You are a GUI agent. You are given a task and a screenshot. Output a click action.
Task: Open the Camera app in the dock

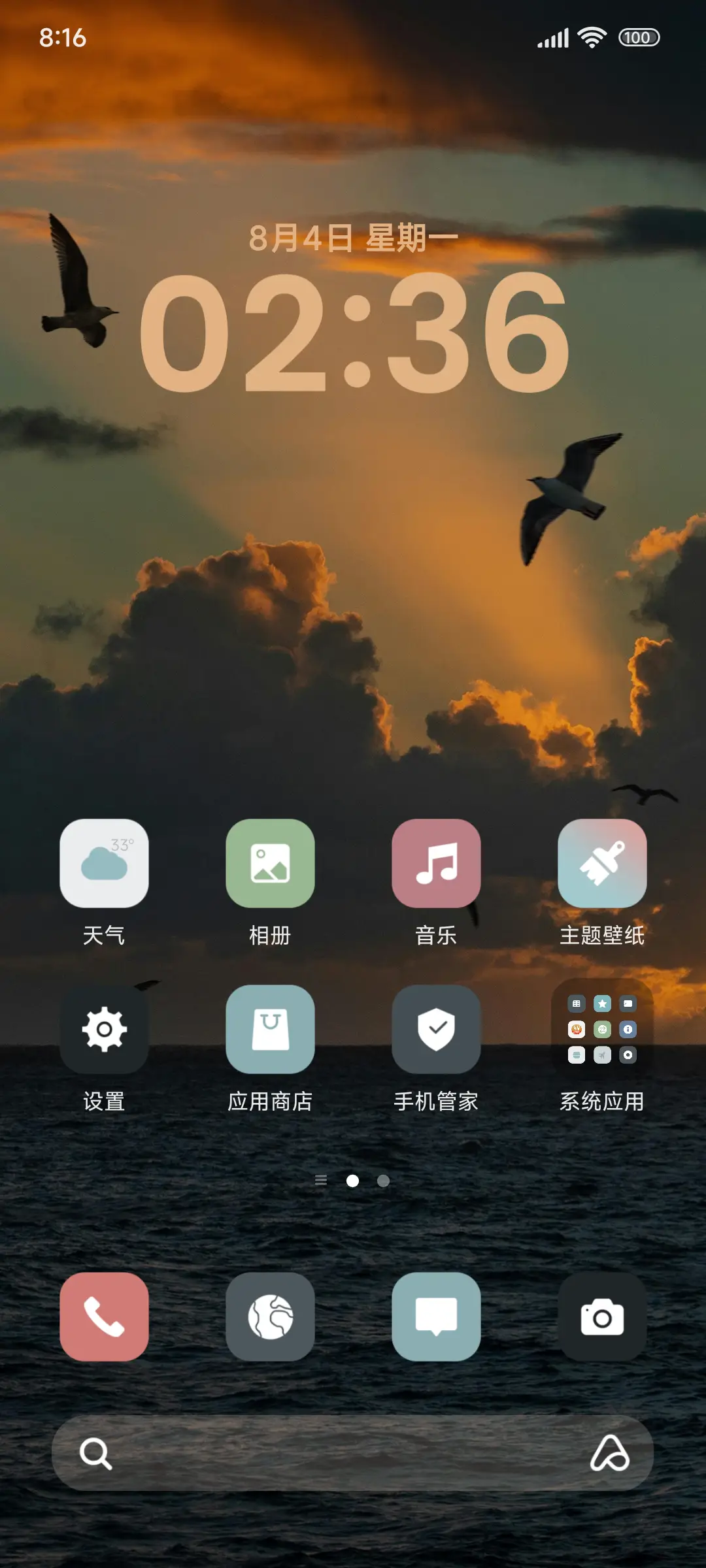pyautogui.click(x=602, y=1318)
